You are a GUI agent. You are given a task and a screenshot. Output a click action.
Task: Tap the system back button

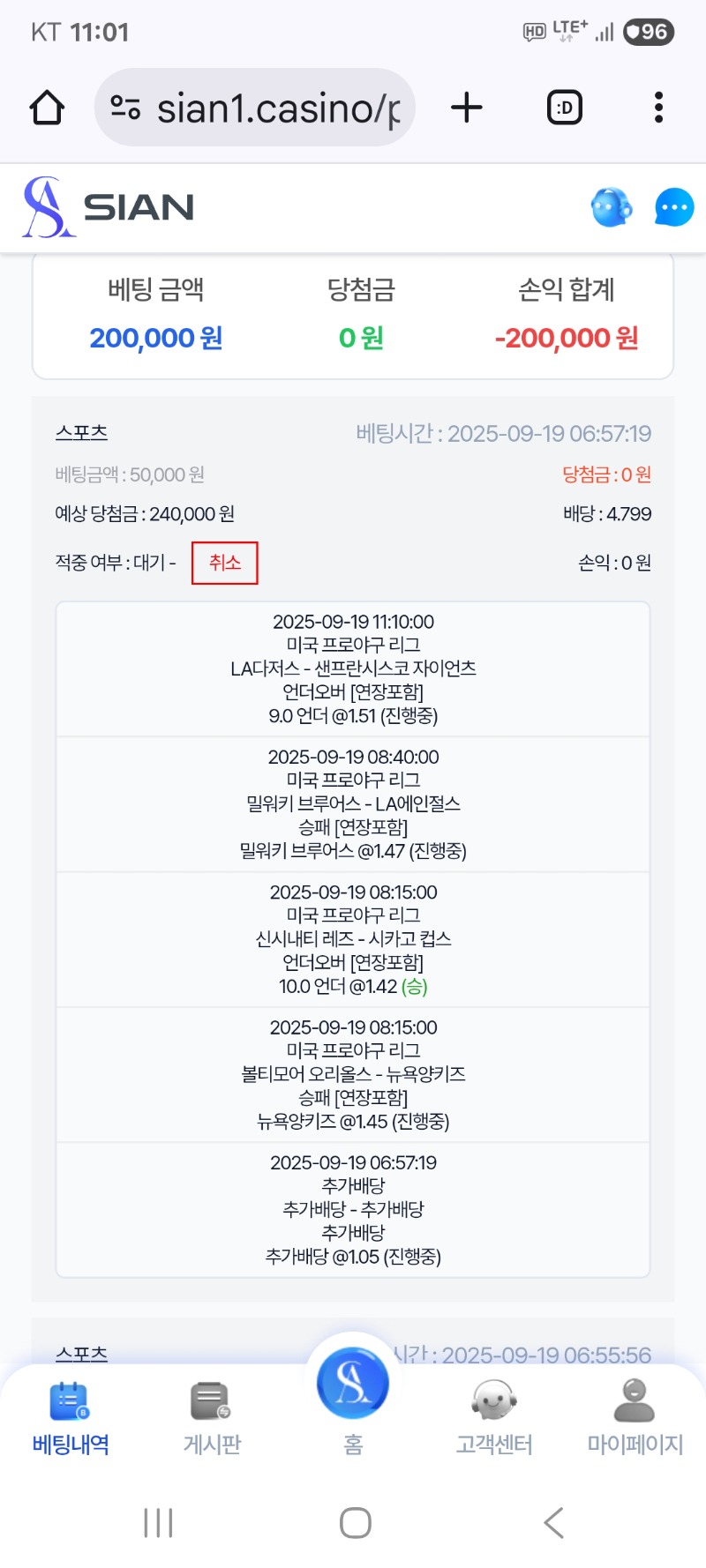[x=553, y=1523]
